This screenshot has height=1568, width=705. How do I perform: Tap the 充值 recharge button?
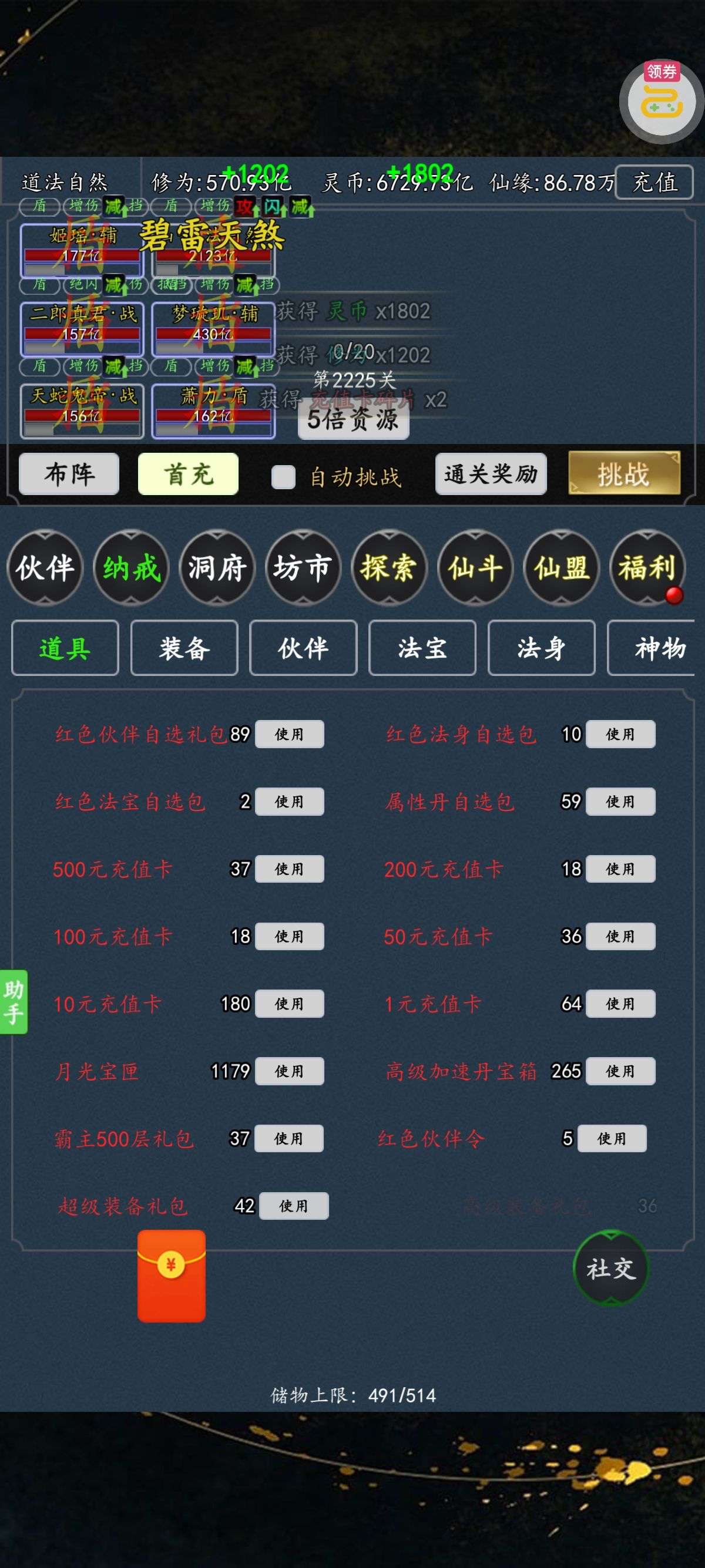[654, 182]
